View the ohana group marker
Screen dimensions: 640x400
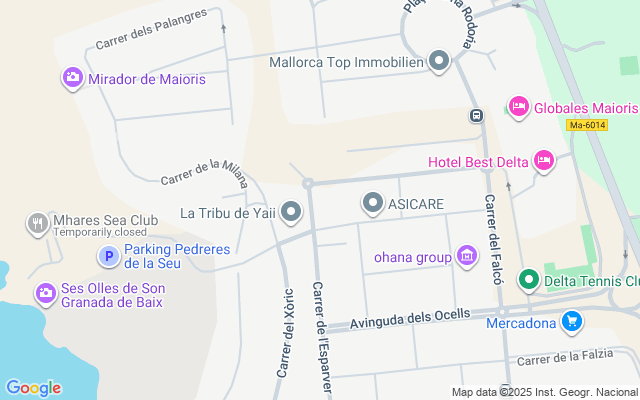click(x=466, y=257)
